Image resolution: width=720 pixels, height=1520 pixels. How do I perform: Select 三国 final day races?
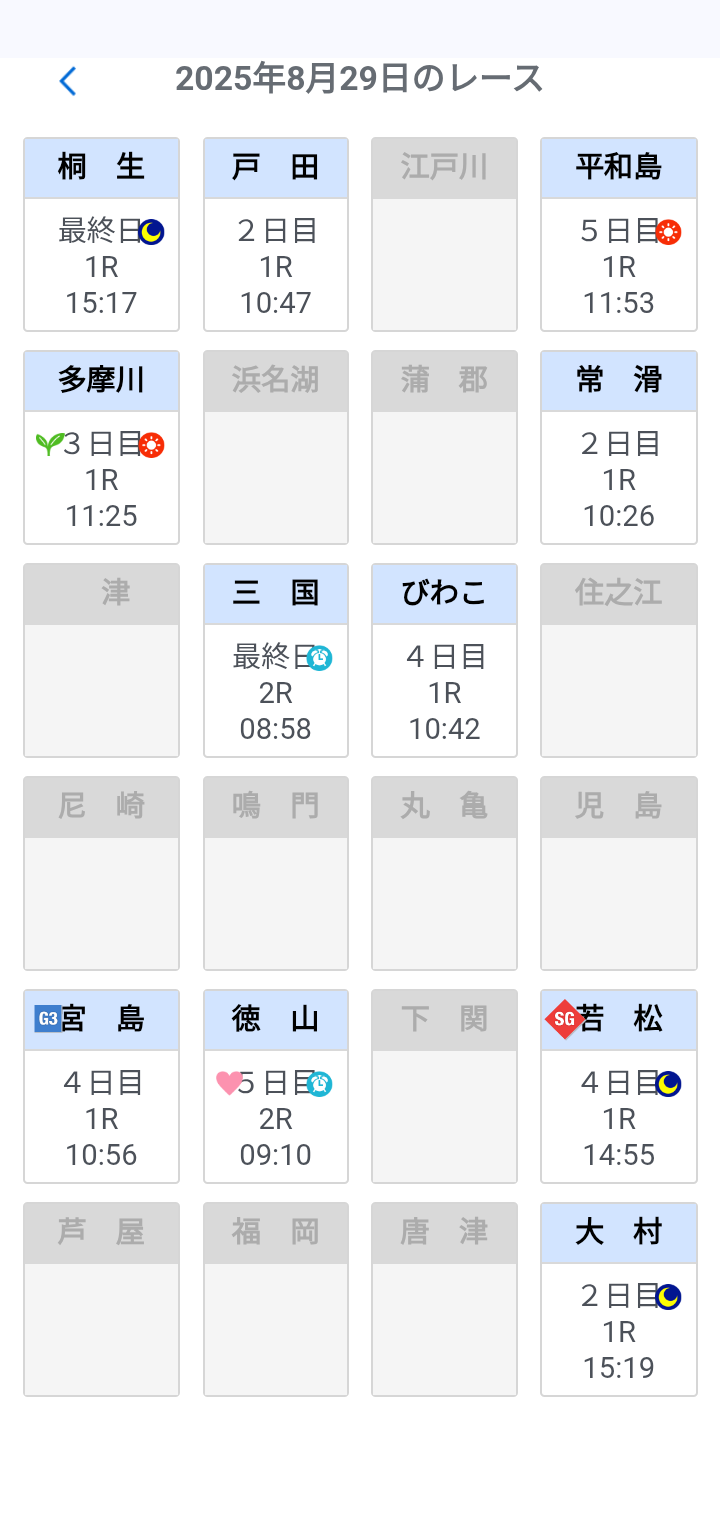(276, 661)
